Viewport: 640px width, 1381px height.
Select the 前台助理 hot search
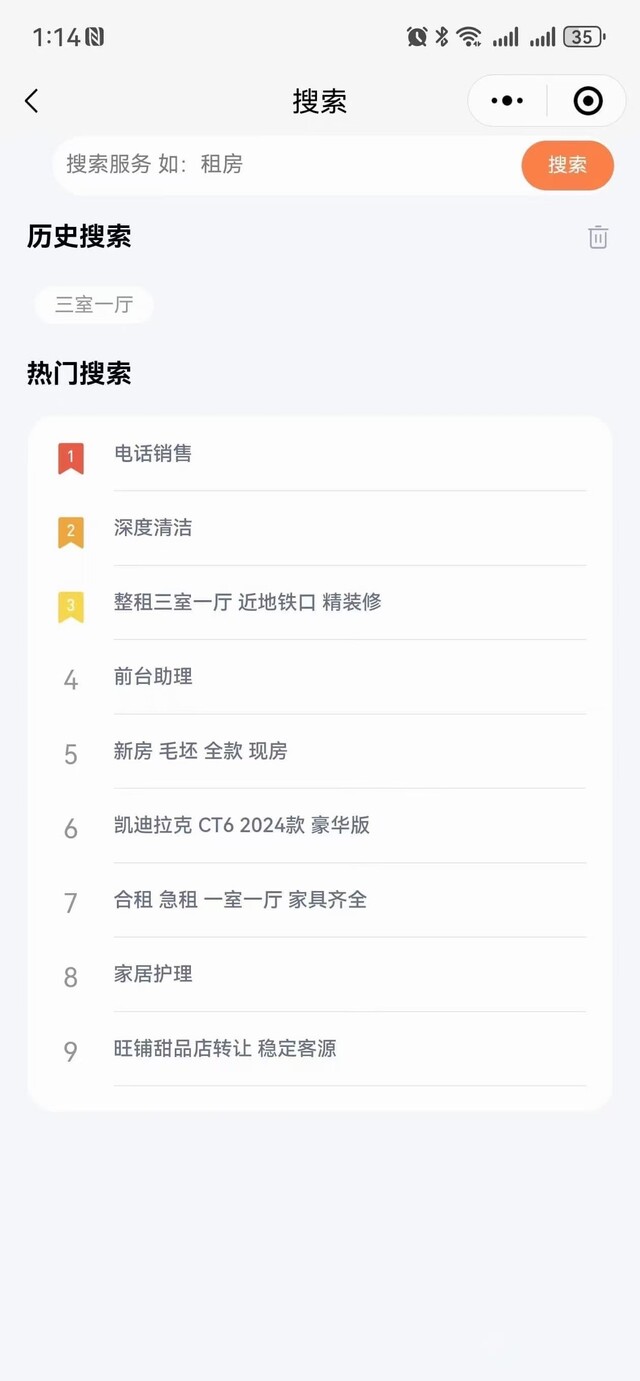(153, 677)
